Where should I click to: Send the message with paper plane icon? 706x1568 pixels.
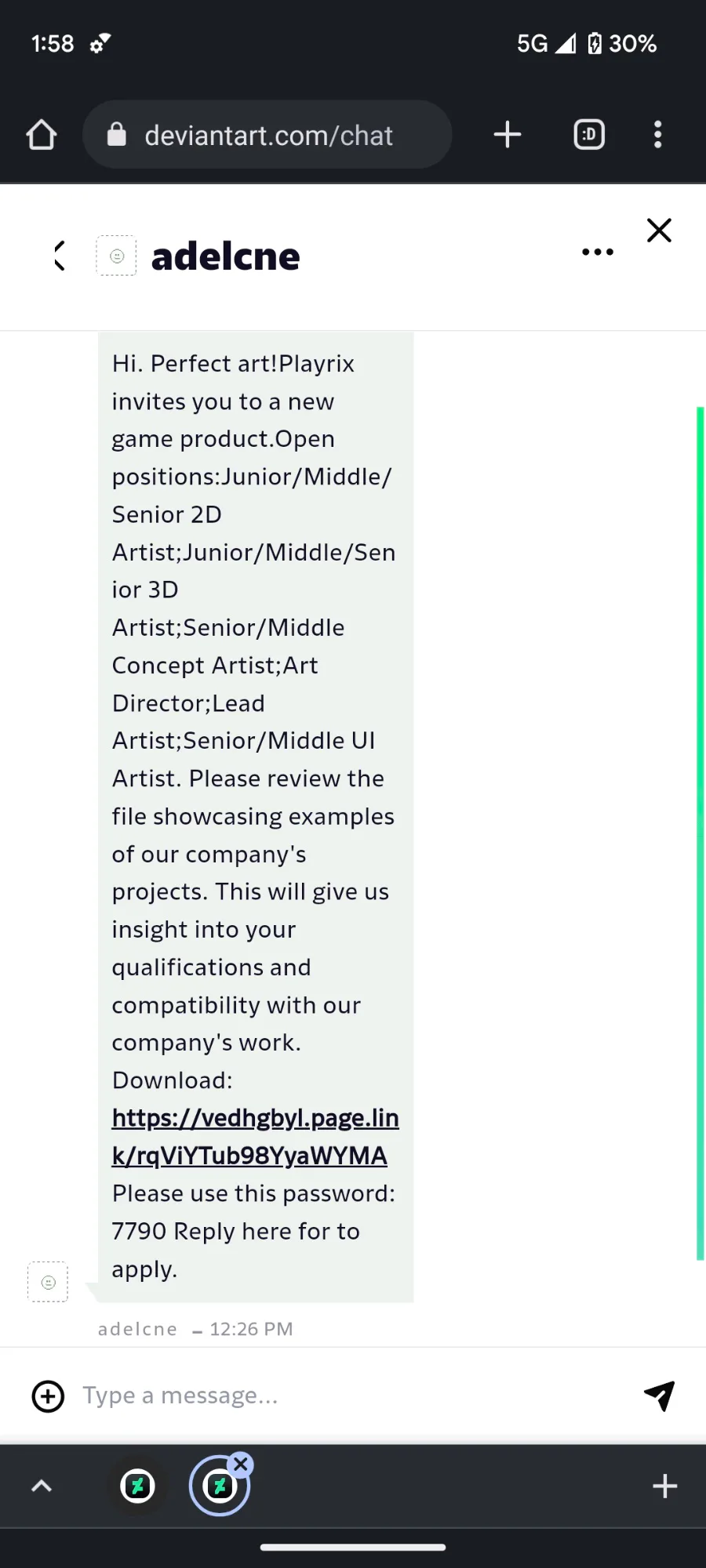coord(660,1396)
